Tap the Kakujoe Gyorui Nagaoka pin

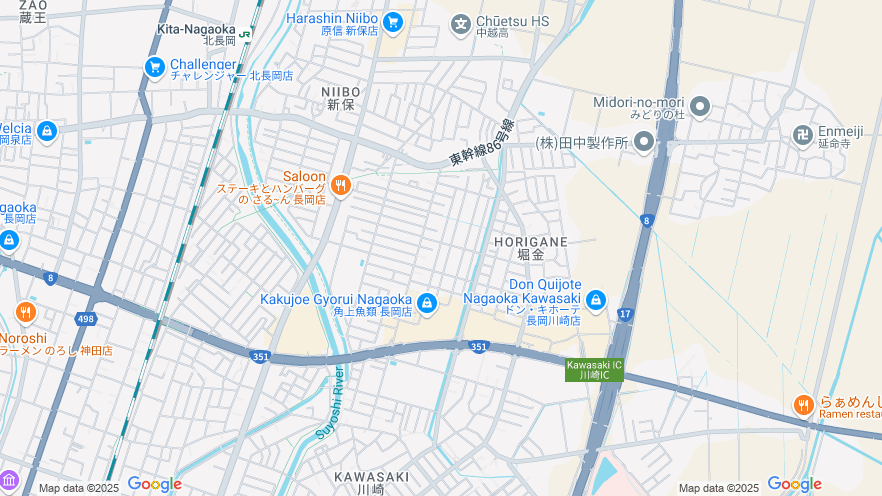(x=427, y=302)
